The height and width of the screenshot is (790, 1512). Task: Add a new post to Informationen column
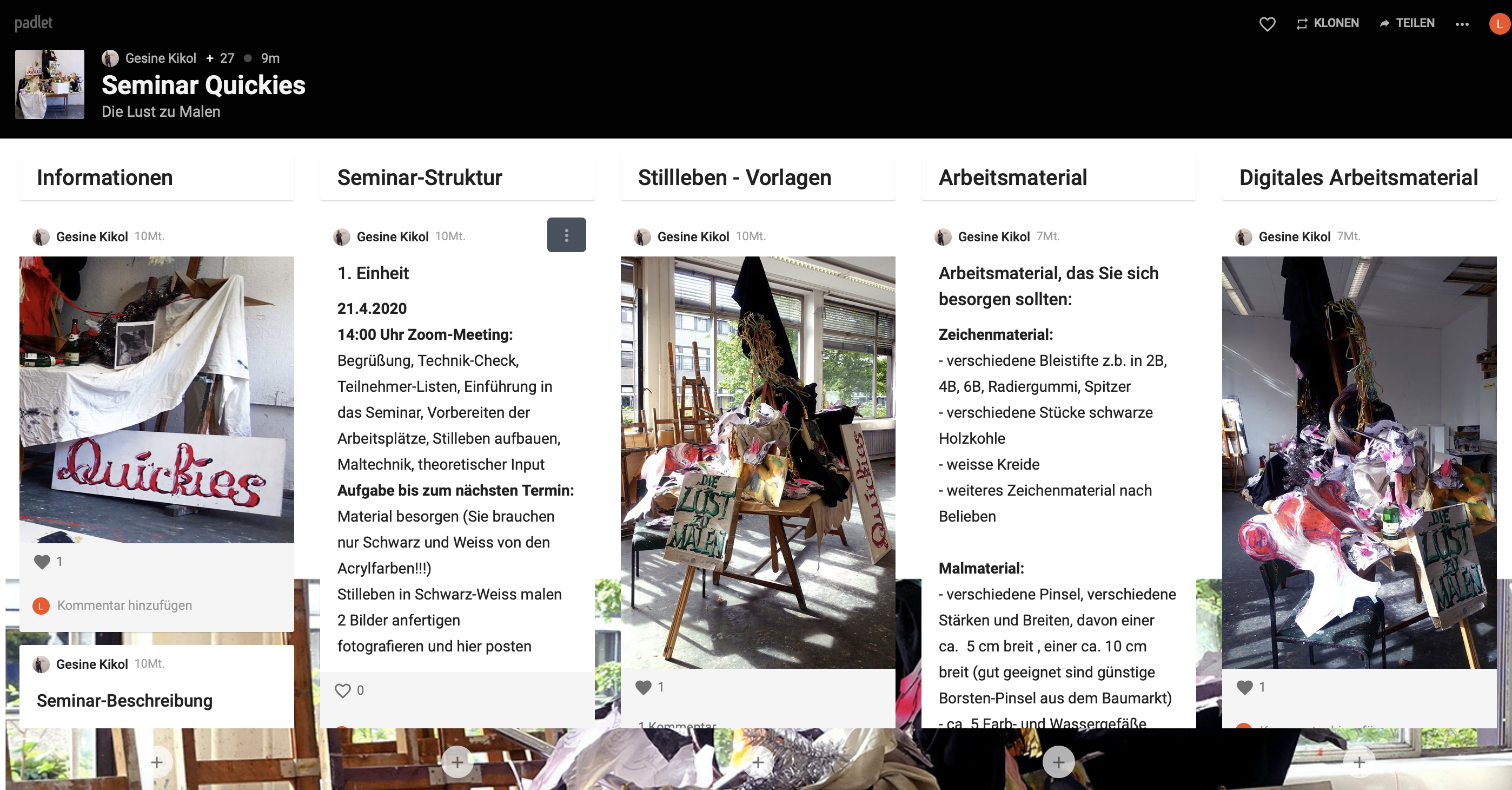157,762
